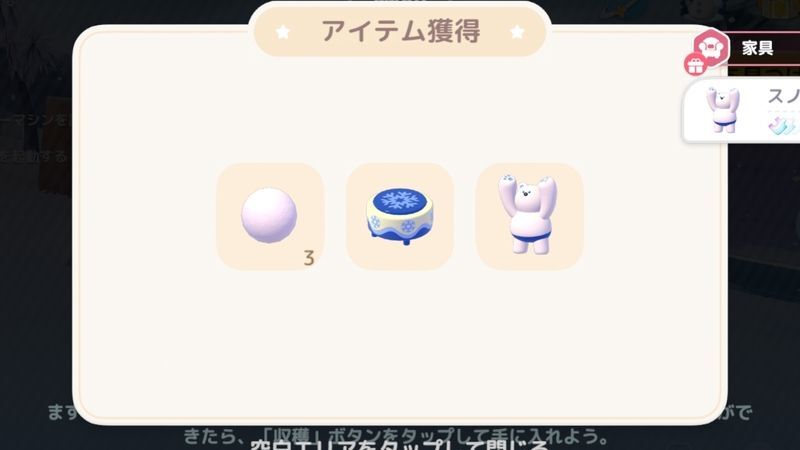Image resolution: width=800 pixels, height=450 pixels.
Task: Select the snowflake table furniture item
Action: [x=399, y=216]
